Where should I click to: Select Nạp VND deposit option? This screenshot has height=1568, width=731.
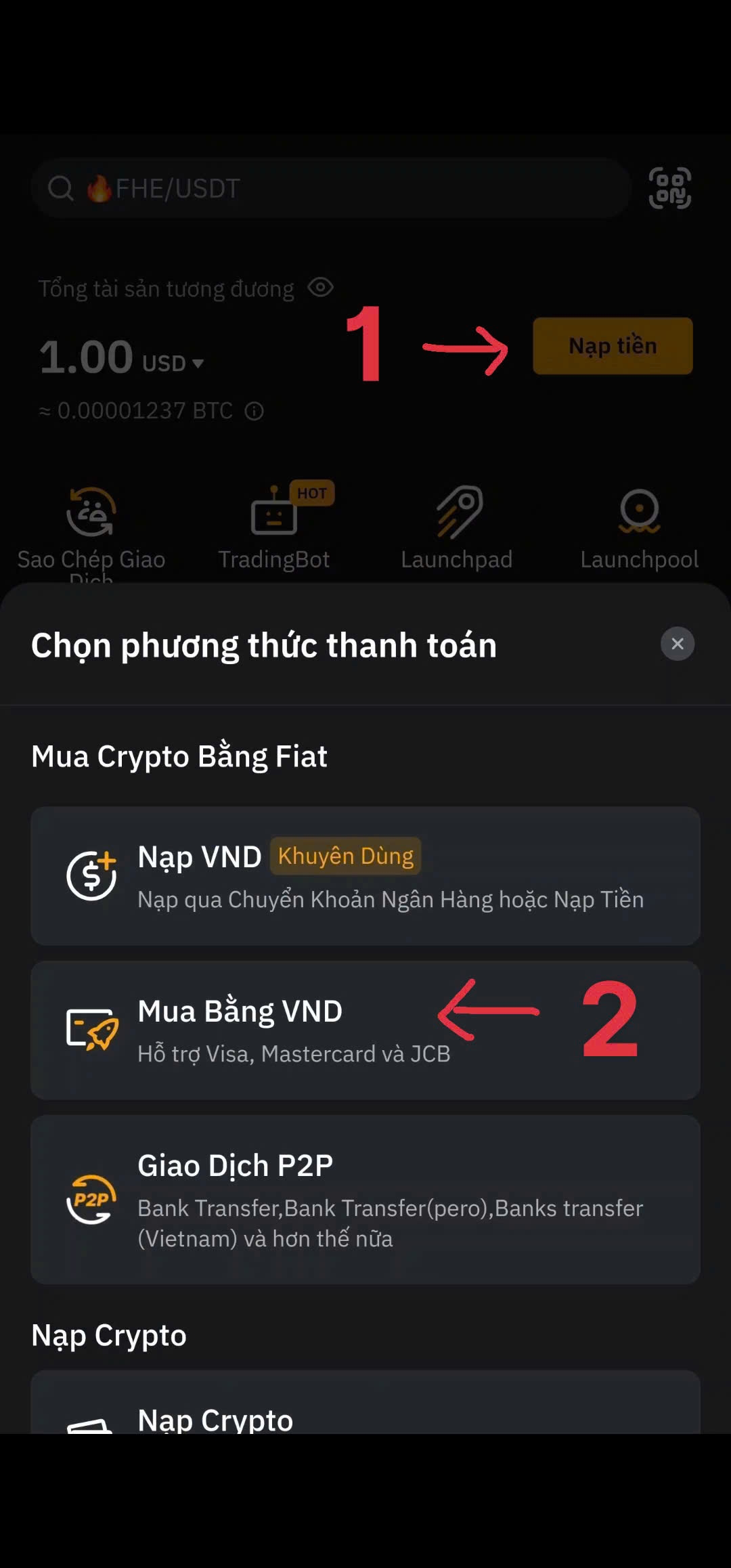pos(365,875)
